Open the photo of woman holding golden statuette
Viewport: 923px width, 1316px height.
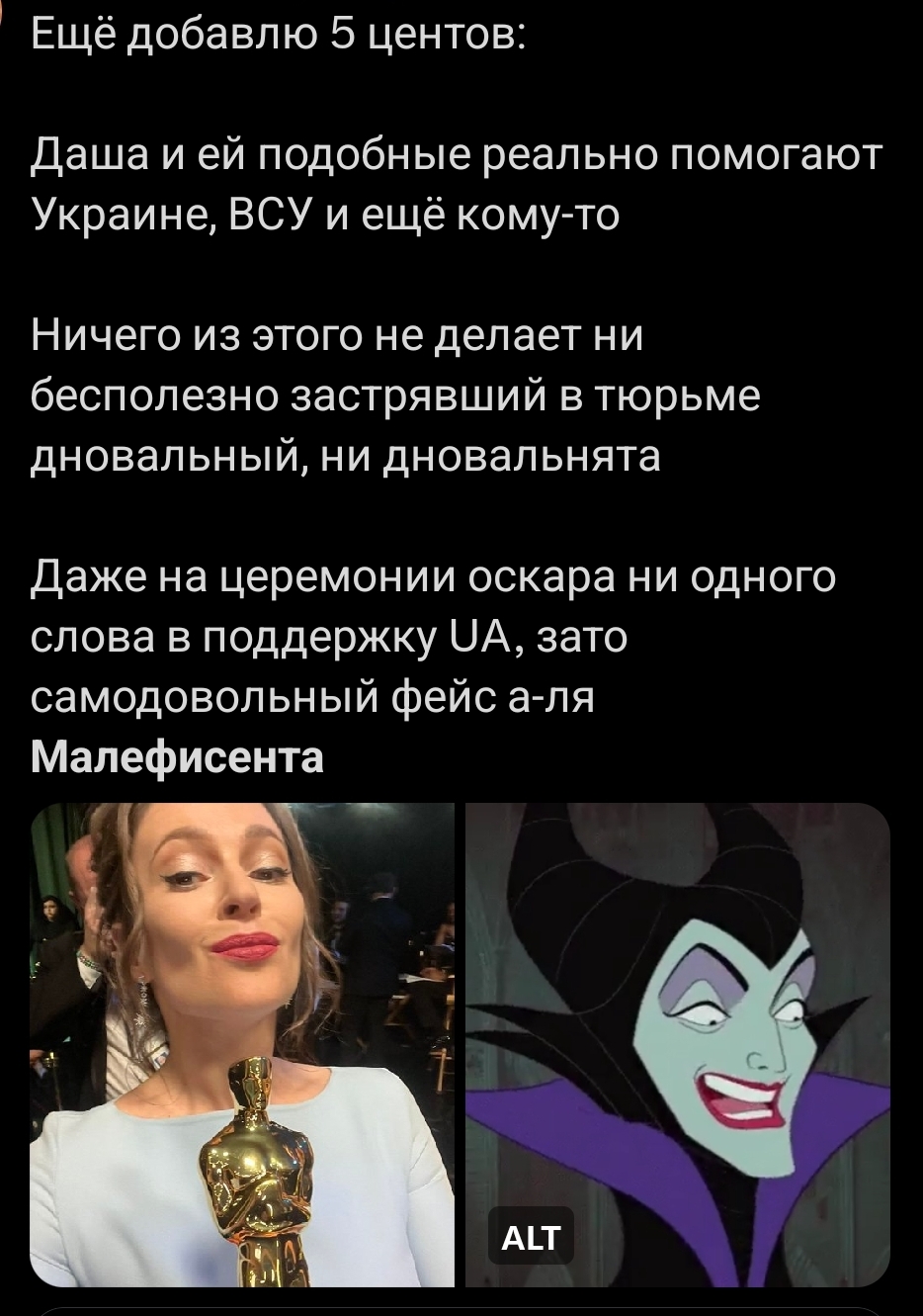[x=241, y=1044]
